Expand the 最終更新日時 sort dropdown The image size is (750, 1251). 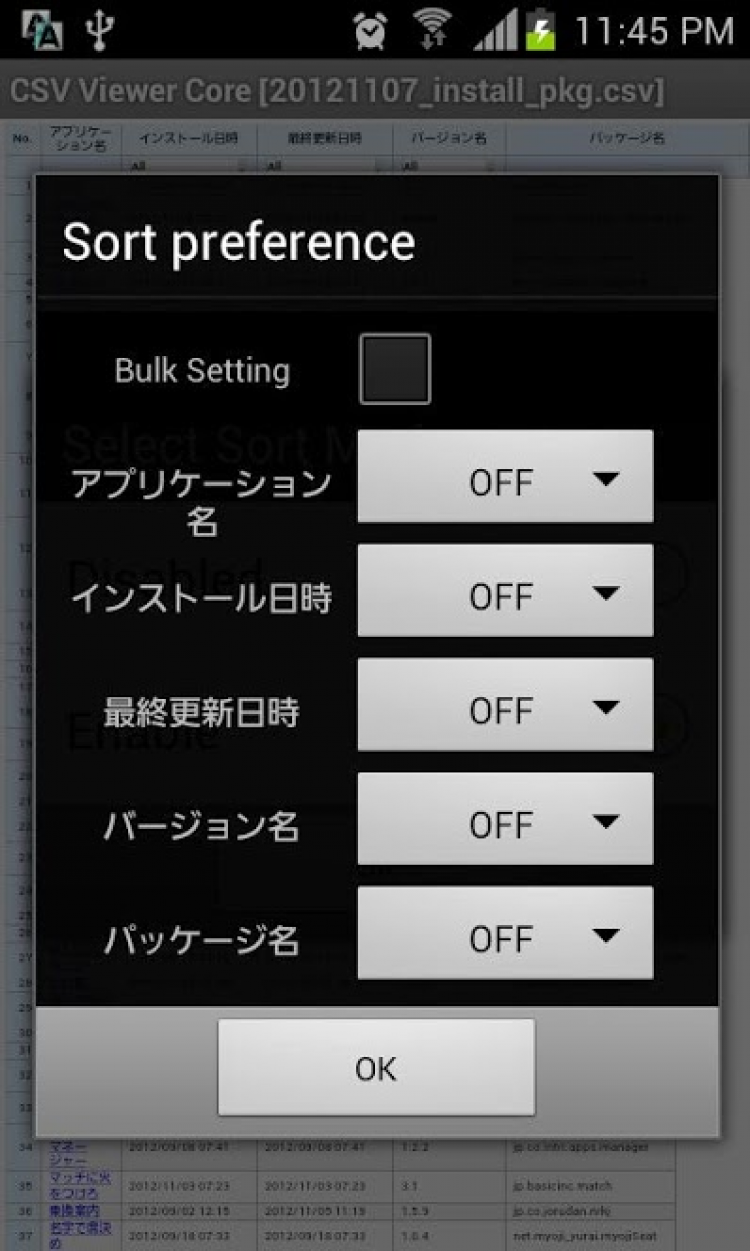tap(505, 705)
